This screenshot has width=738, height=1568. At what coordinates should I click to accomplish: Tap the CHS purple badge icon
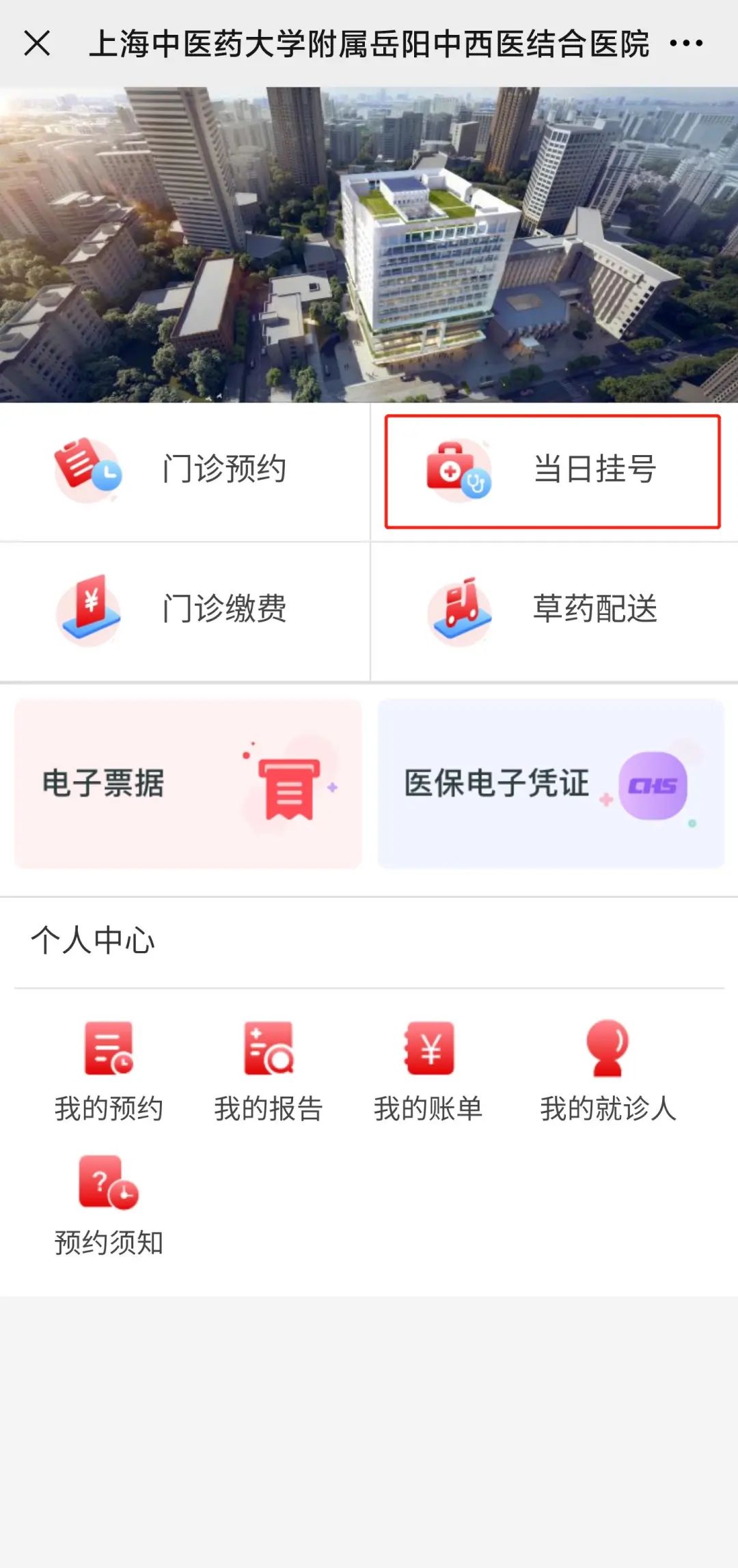point(648,786)
